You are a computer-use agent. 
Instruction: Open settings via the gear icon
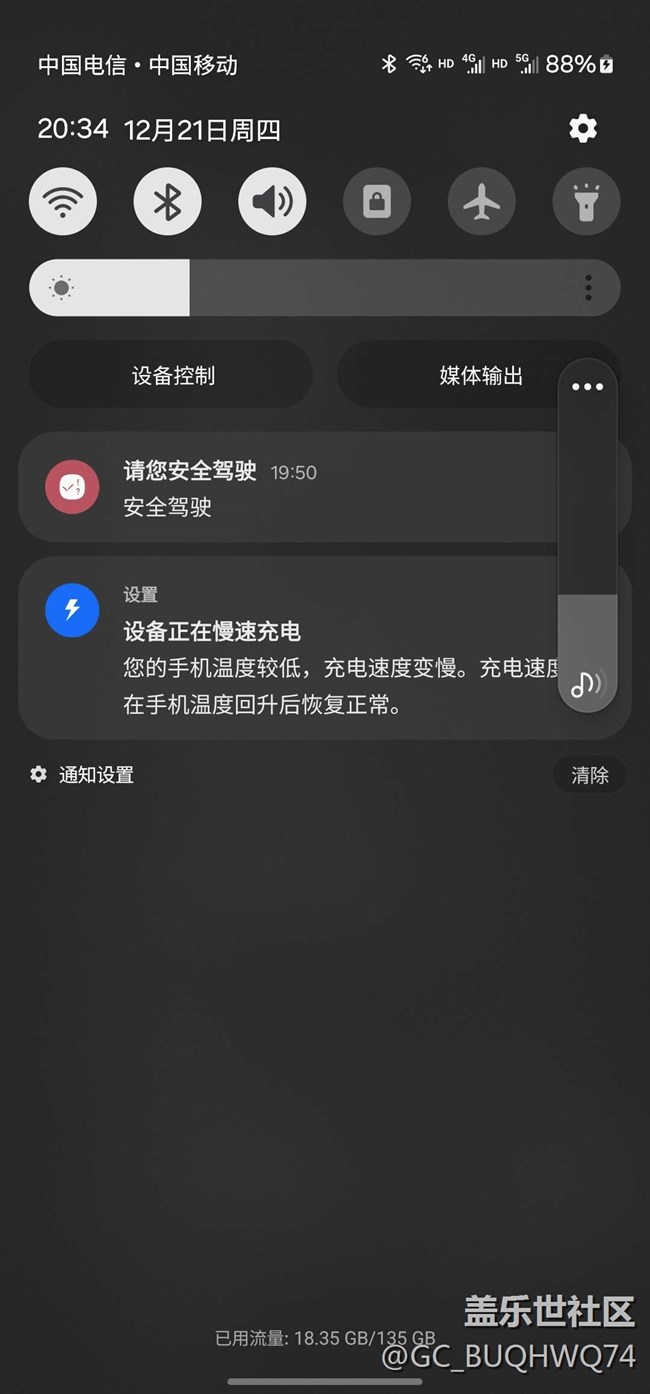583,128
